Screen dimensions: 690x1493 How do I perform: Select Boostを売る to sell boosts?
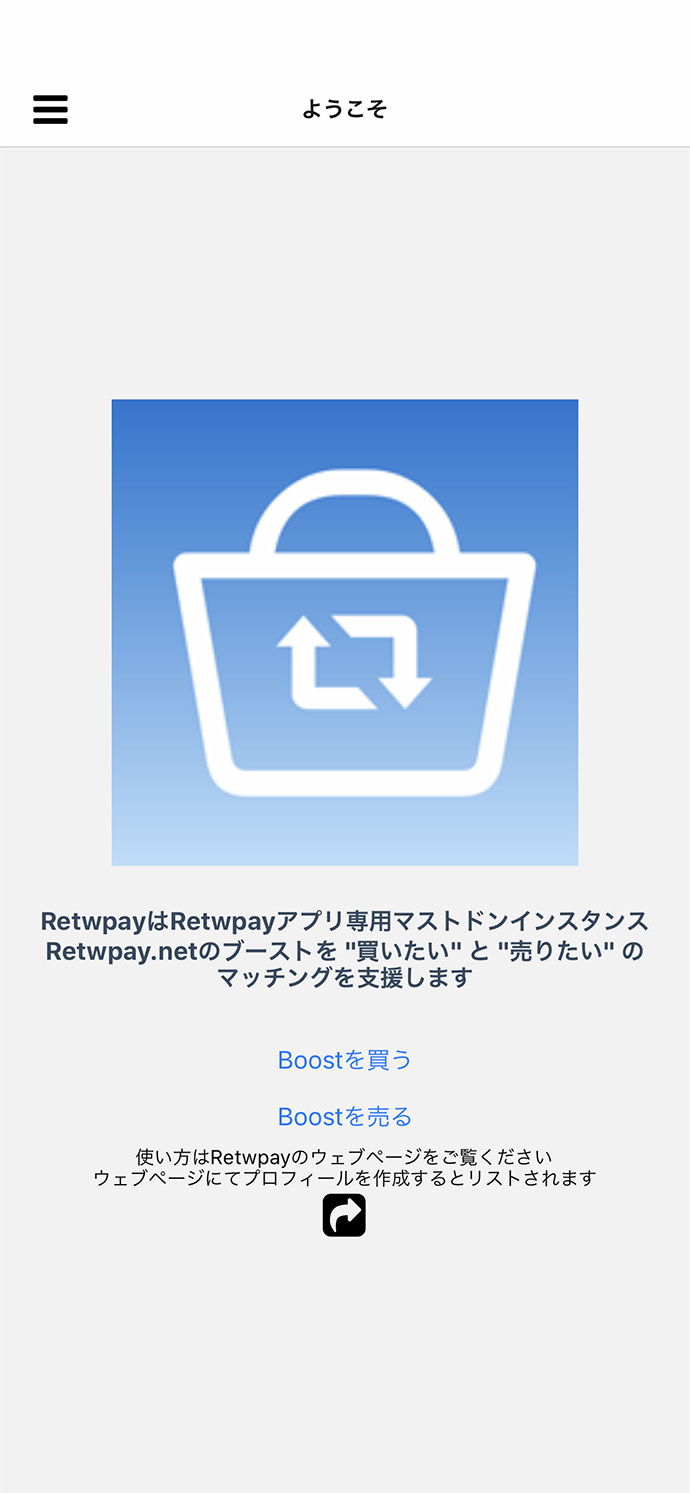(x=344, y=1116)
